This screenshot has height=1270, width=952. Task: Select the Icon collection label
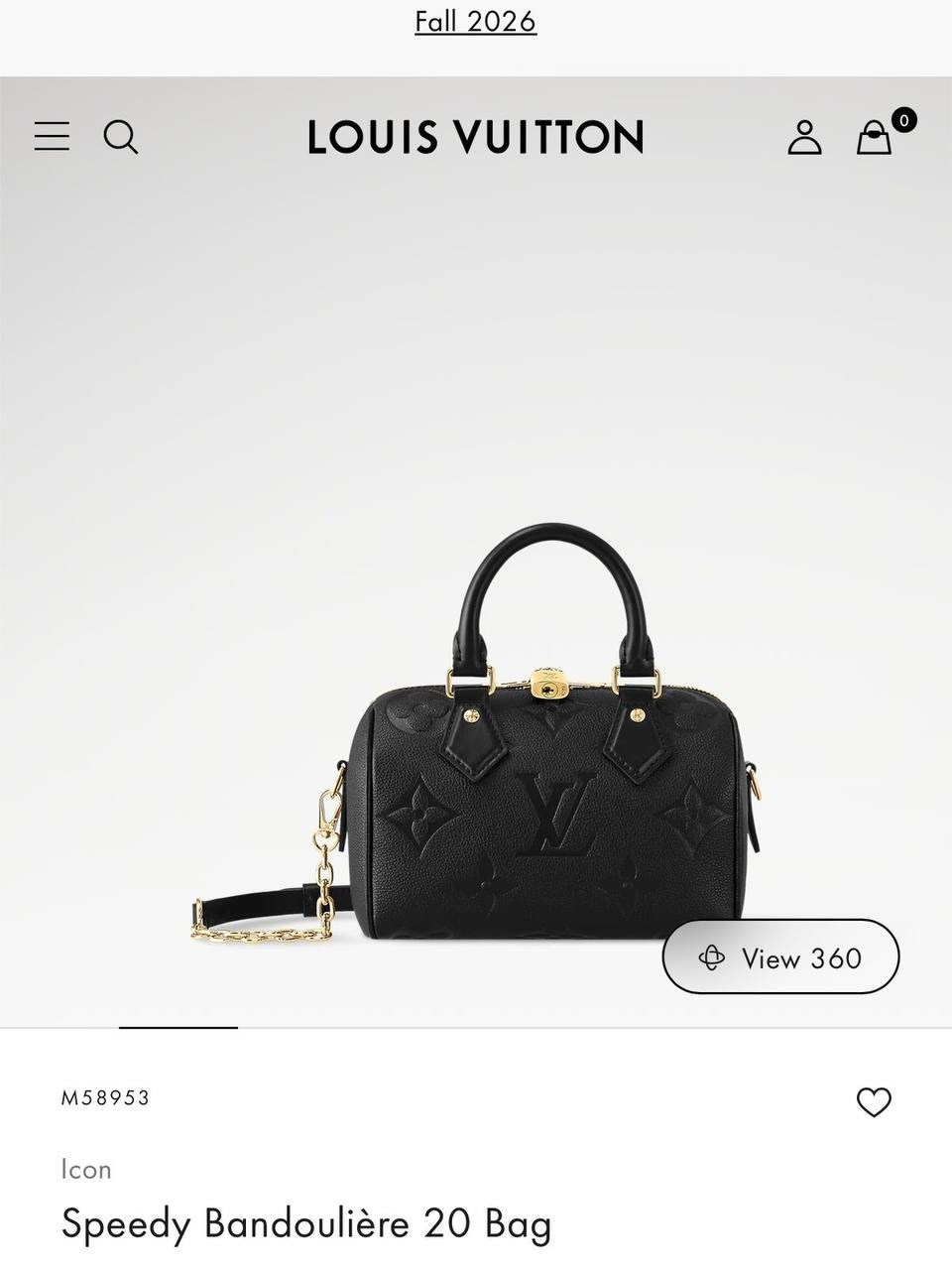(x=86, y=1170)
